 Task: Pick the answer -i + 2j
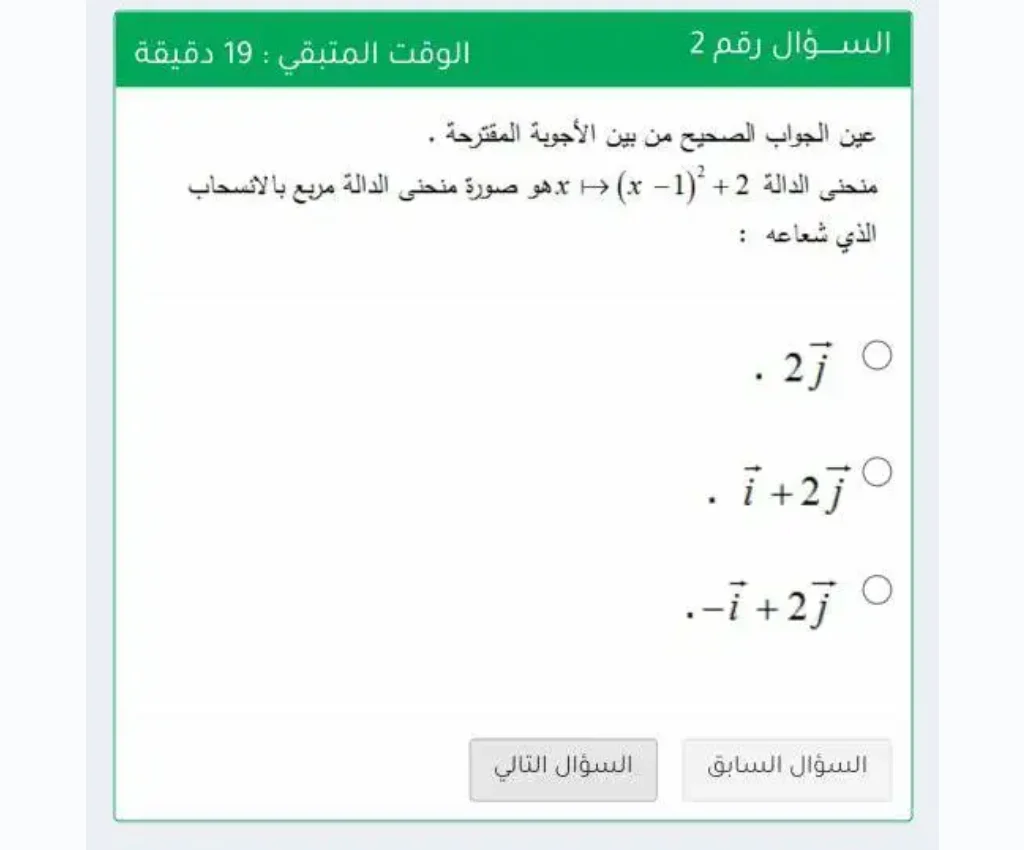(x=876, y=588)
